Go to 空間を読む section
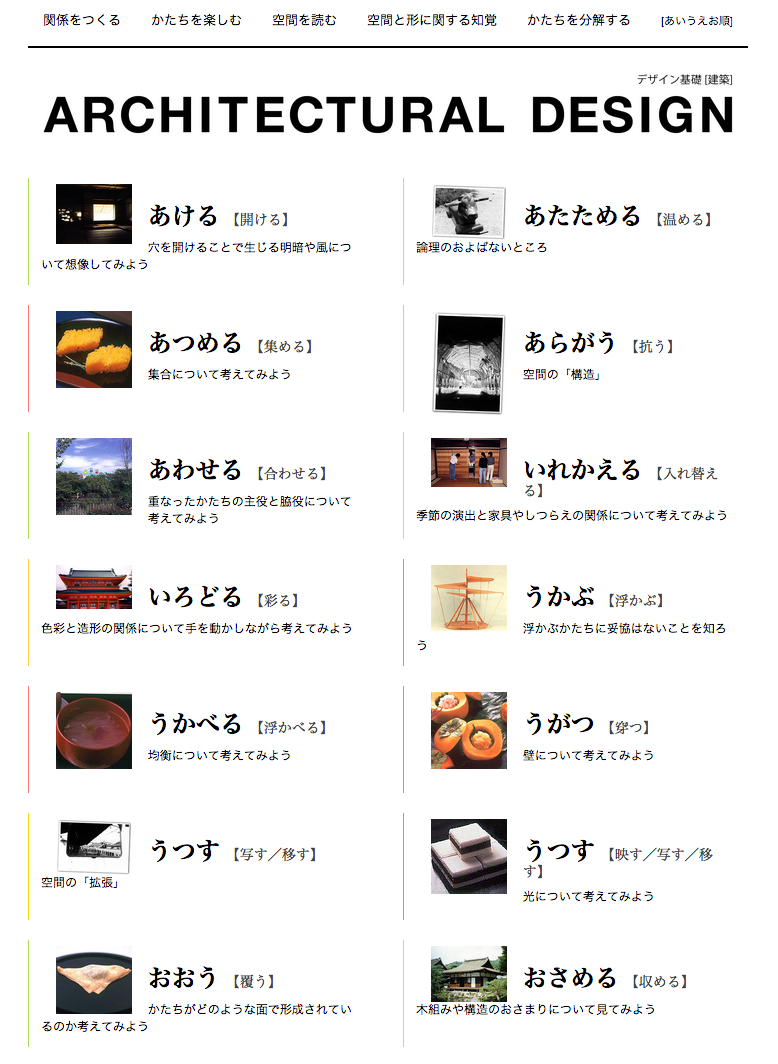Screen dimensions: 778x1064 pyautogui.click(x=304, y=20)
